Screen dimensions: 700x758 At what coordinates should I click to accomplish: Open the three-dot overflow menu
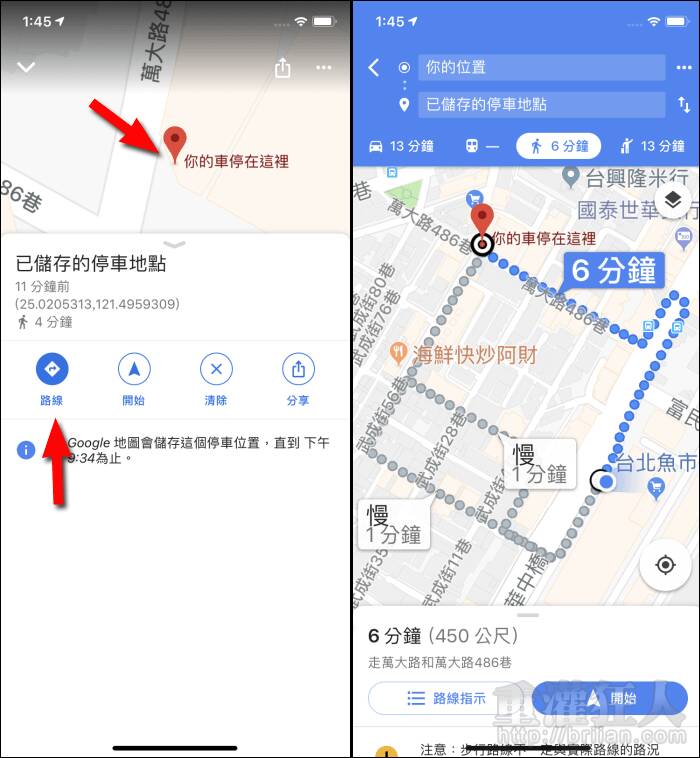[323, 67]
